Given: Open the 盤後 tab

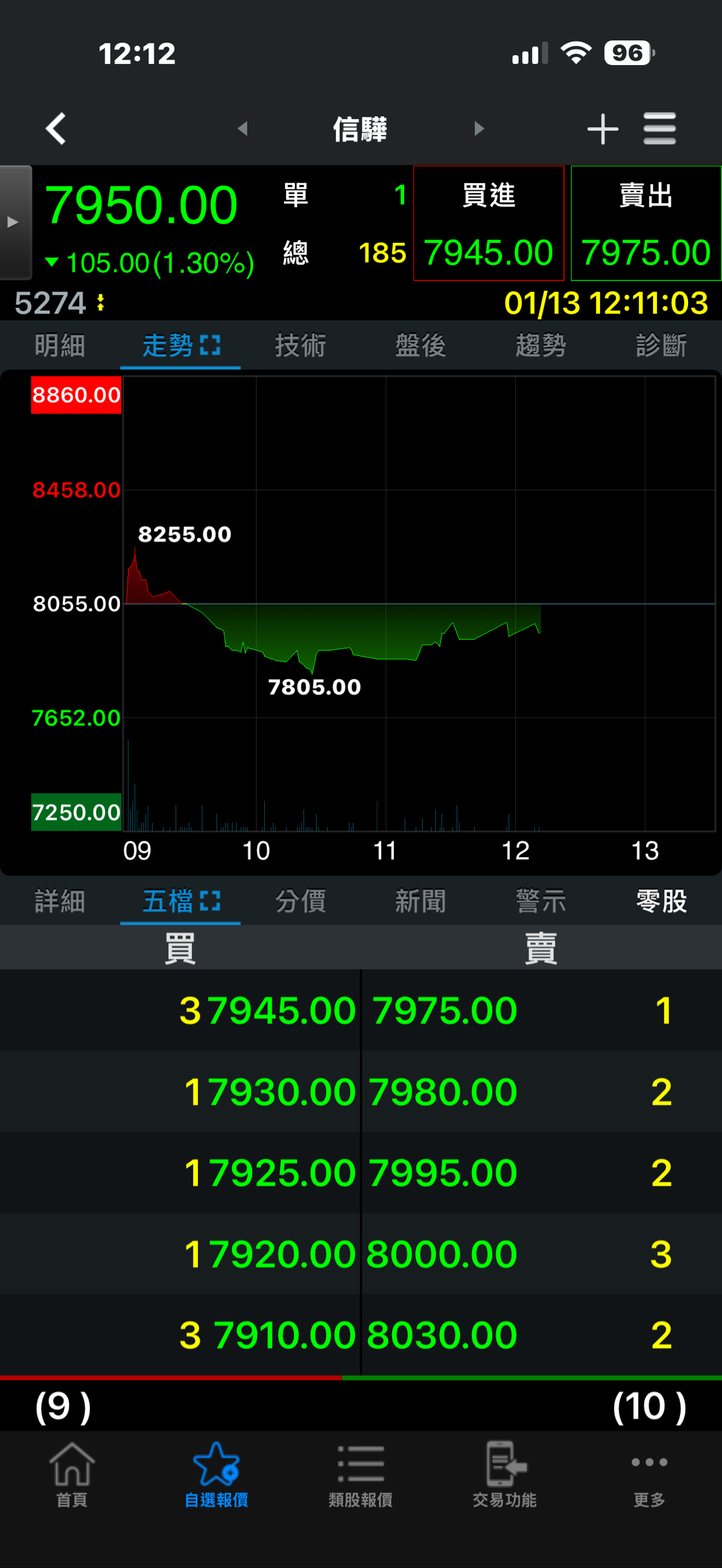Looking at the screenshot, I should (x=420, y=346).
